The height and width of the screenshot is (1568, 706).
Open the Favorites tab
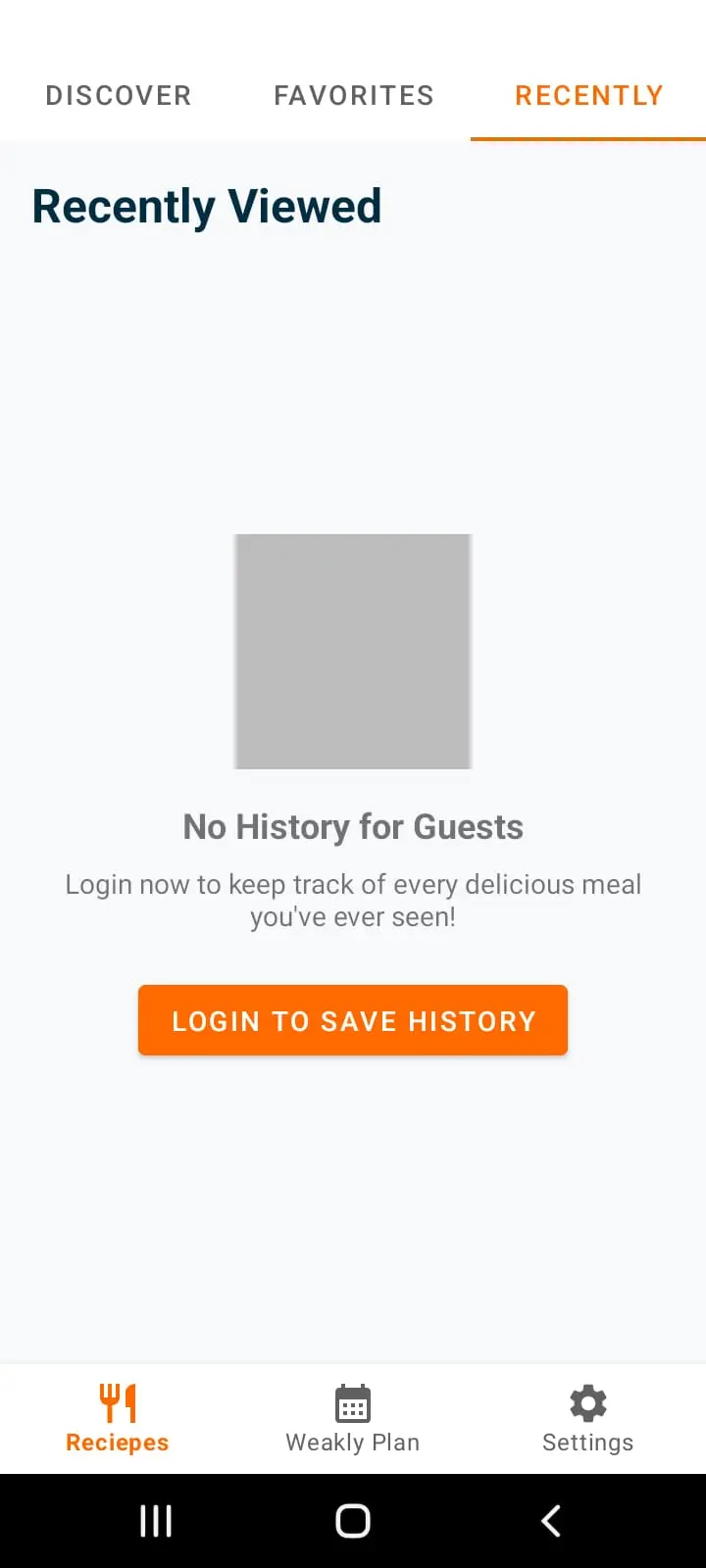click(x=353, y=96)
